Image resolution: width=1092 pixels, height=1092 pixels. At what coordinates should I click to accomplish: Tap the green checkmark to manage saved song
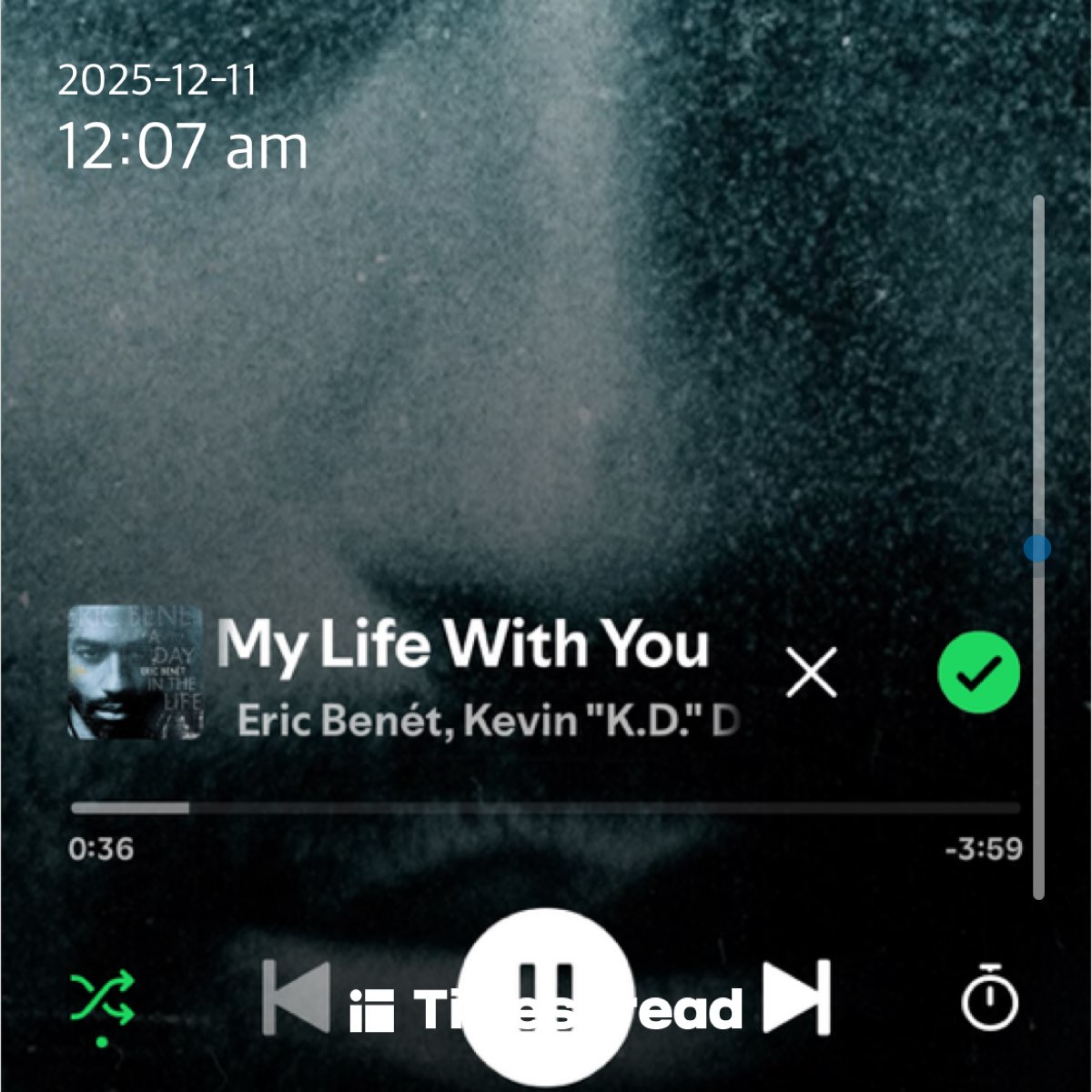click(x=978, y=673)
